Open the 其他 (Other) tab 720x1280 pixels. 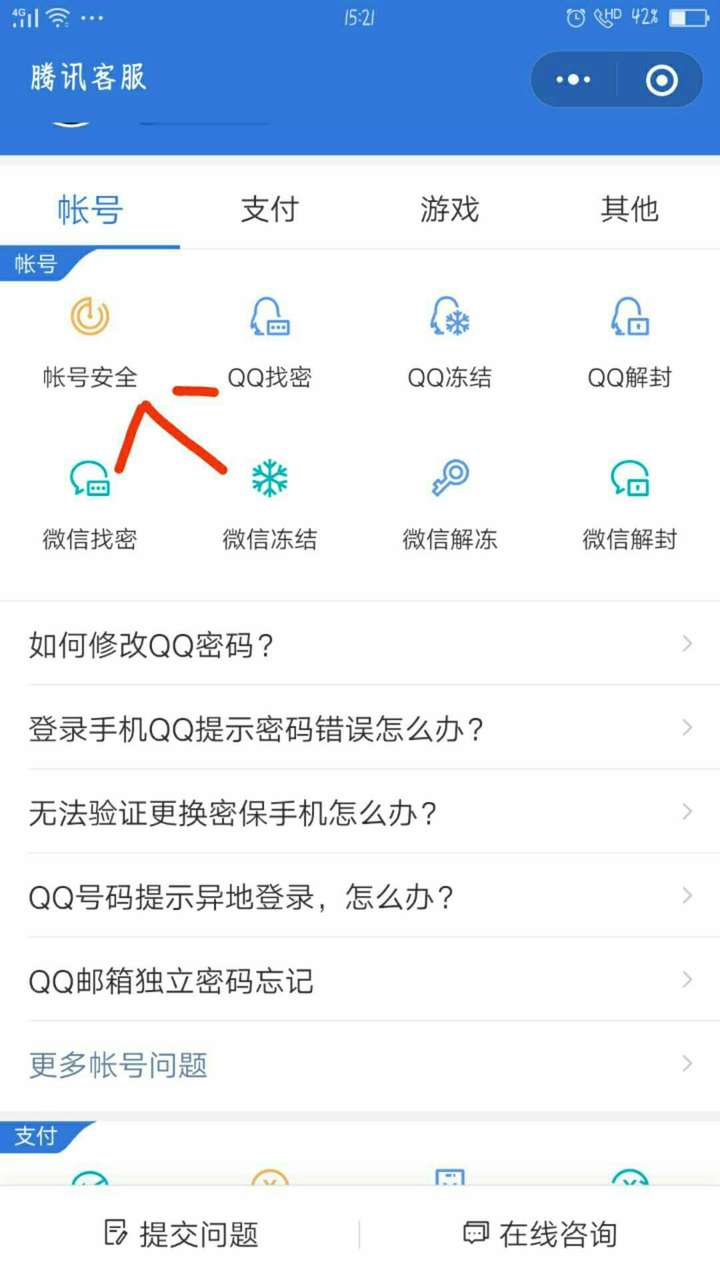pyautogui.click(x=630, y=210)
